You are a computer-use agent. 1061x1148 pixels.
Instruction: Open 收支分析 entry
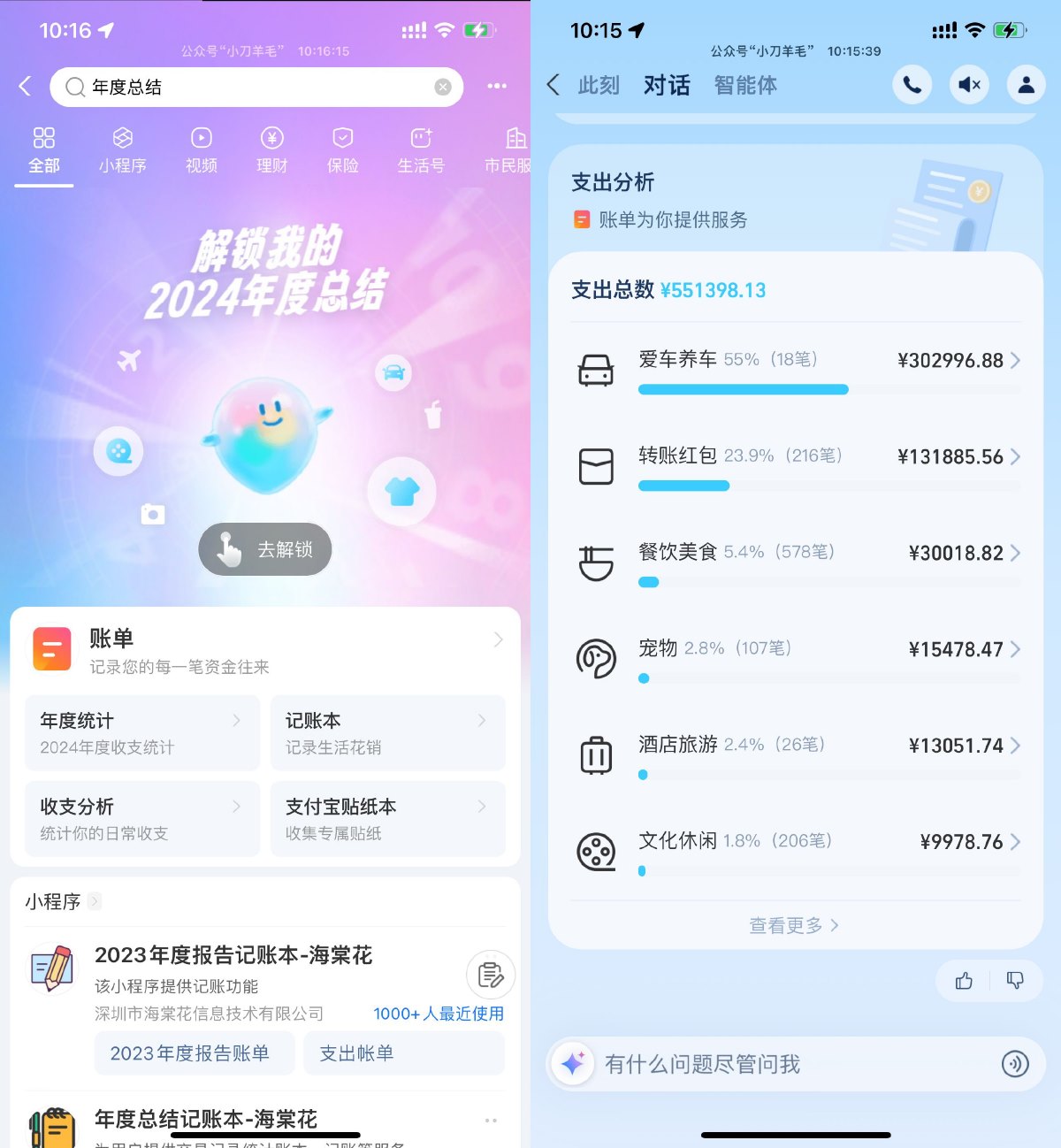tap(141, 818)
